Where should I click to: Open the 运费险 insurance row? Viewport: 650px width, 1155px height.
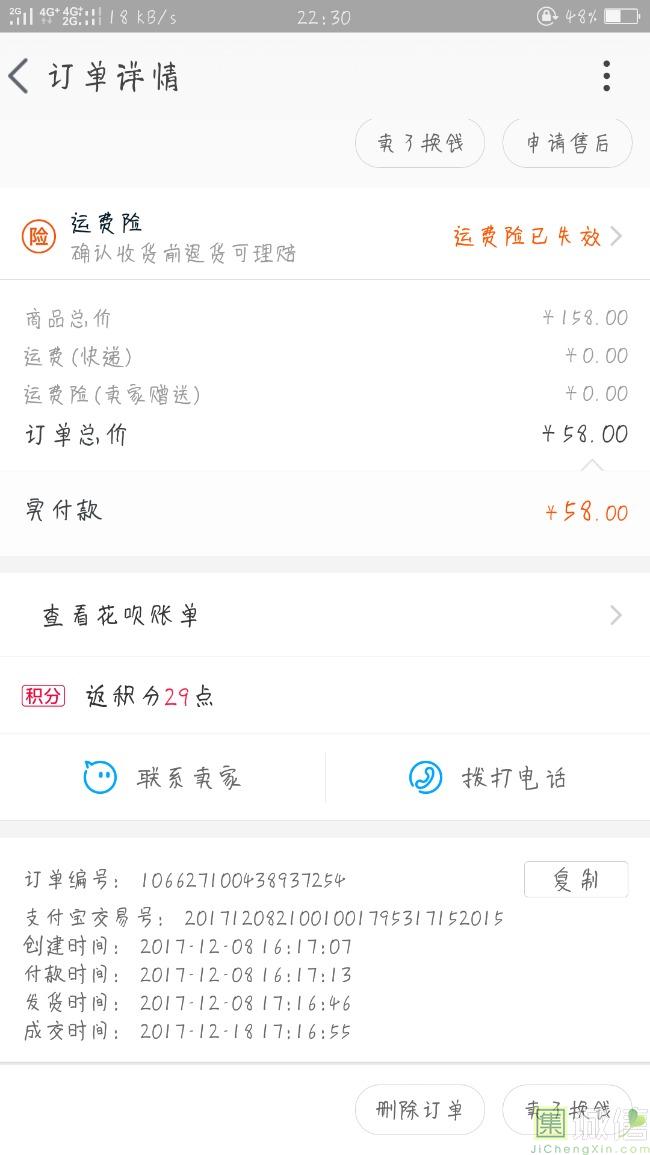(325, 236)
